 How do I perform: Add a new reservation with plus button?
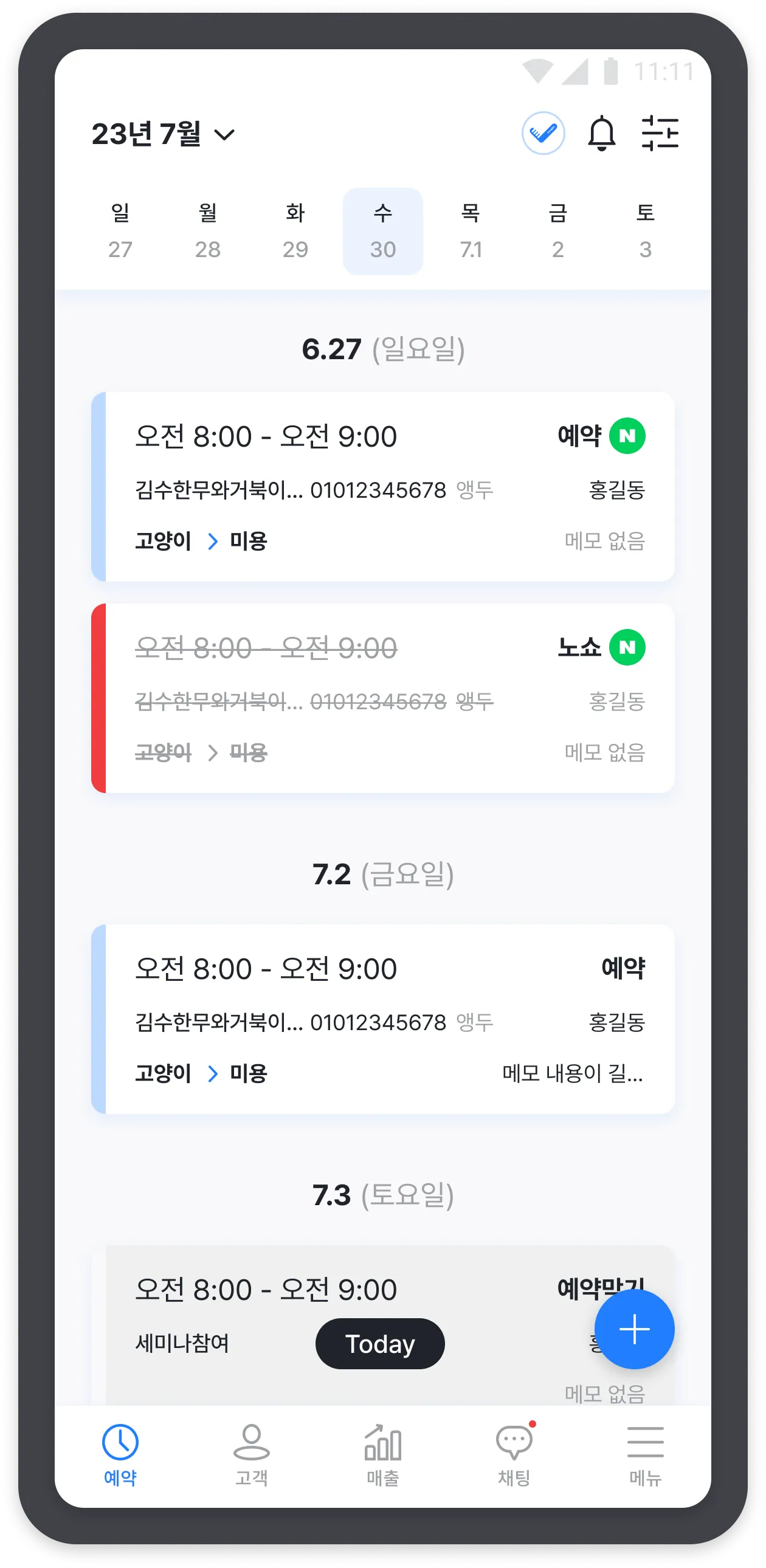click(x=635, y=1329)
